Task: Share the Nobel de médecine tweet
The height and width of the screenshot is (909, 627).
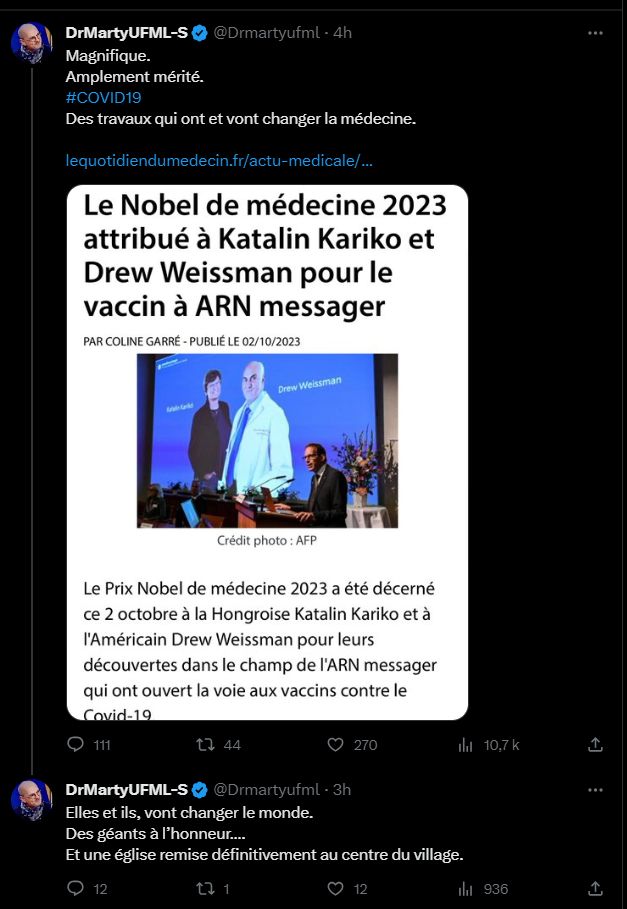Action: [595, 745]
